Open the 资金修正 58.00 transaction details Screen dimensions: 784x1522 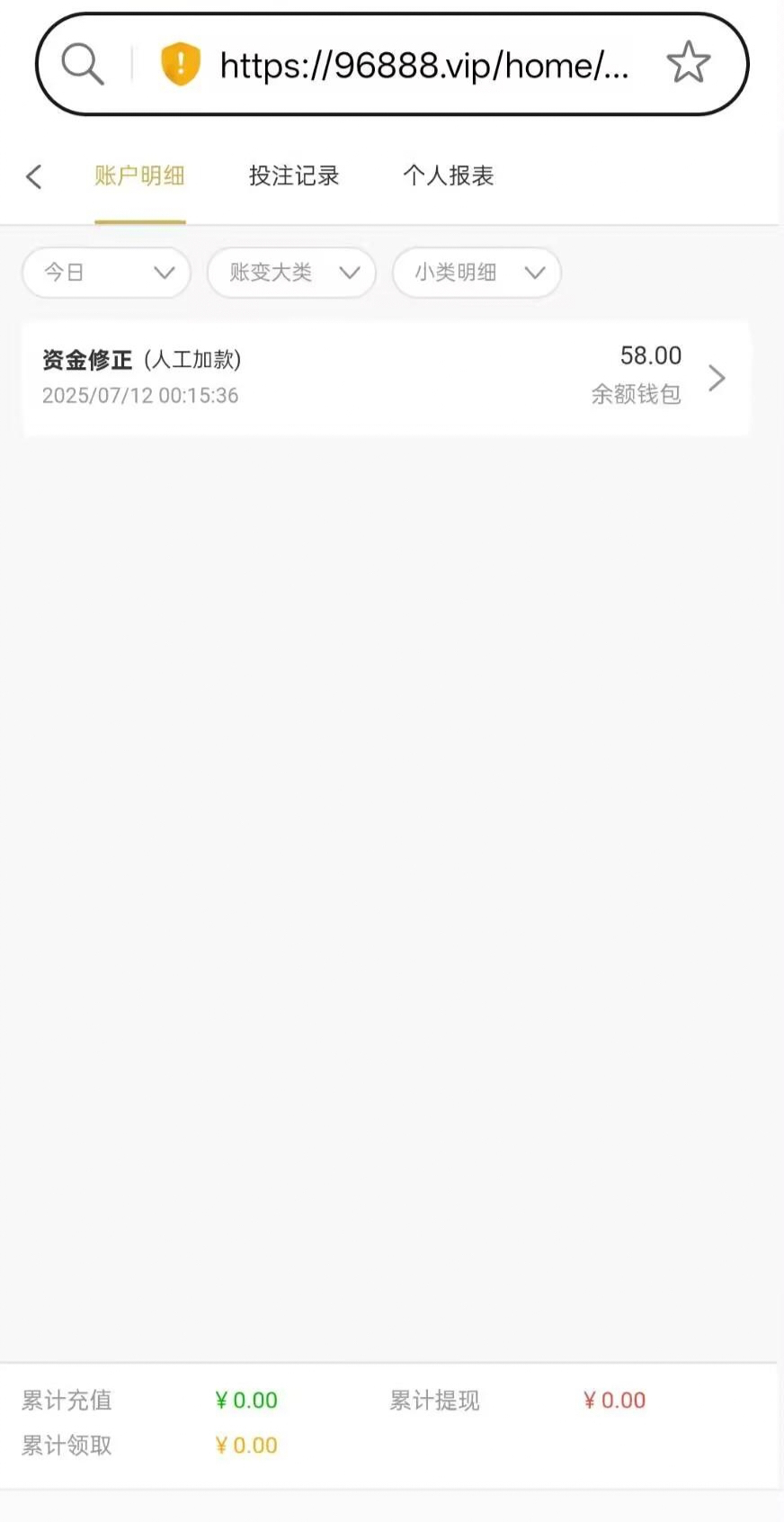click(x=386, y=378)
